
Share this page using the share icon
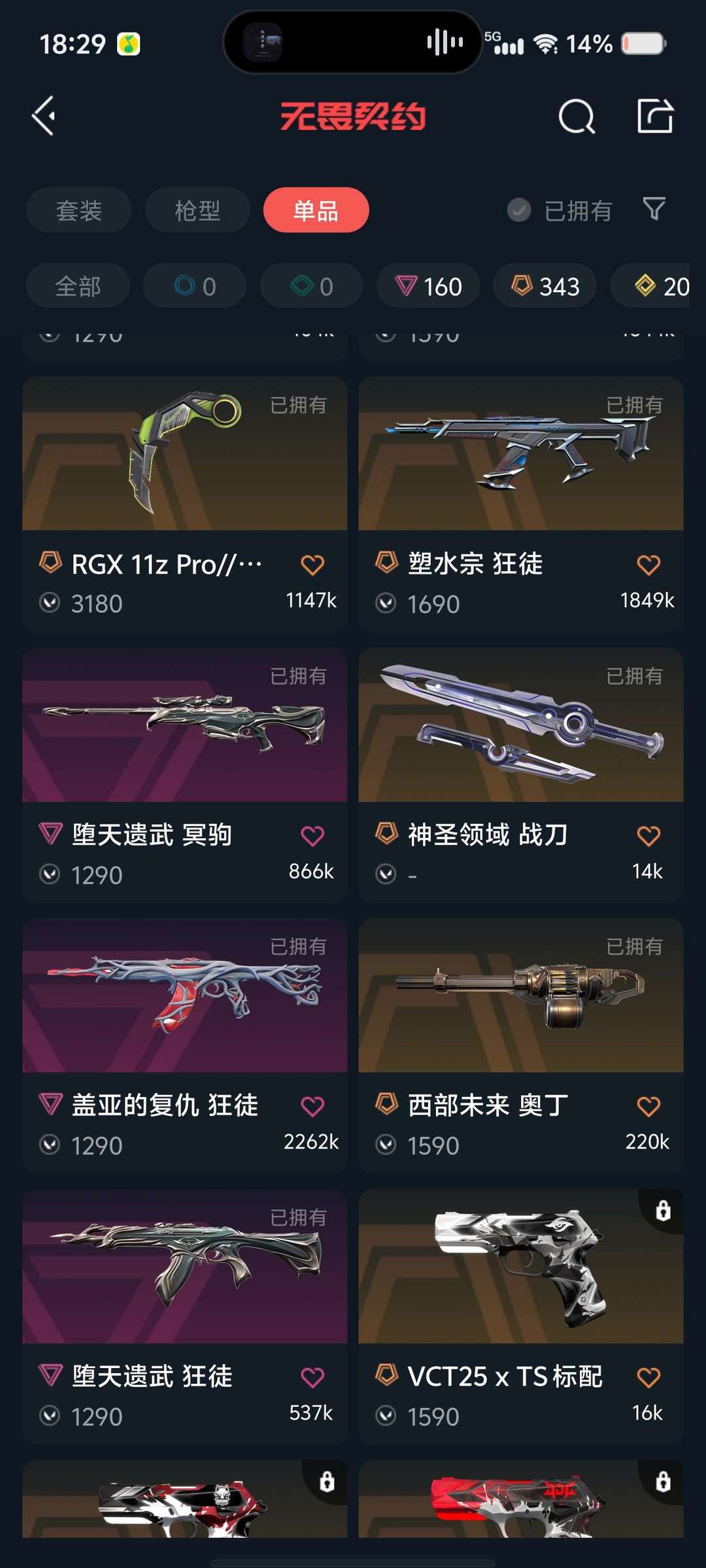pos(655,116)
